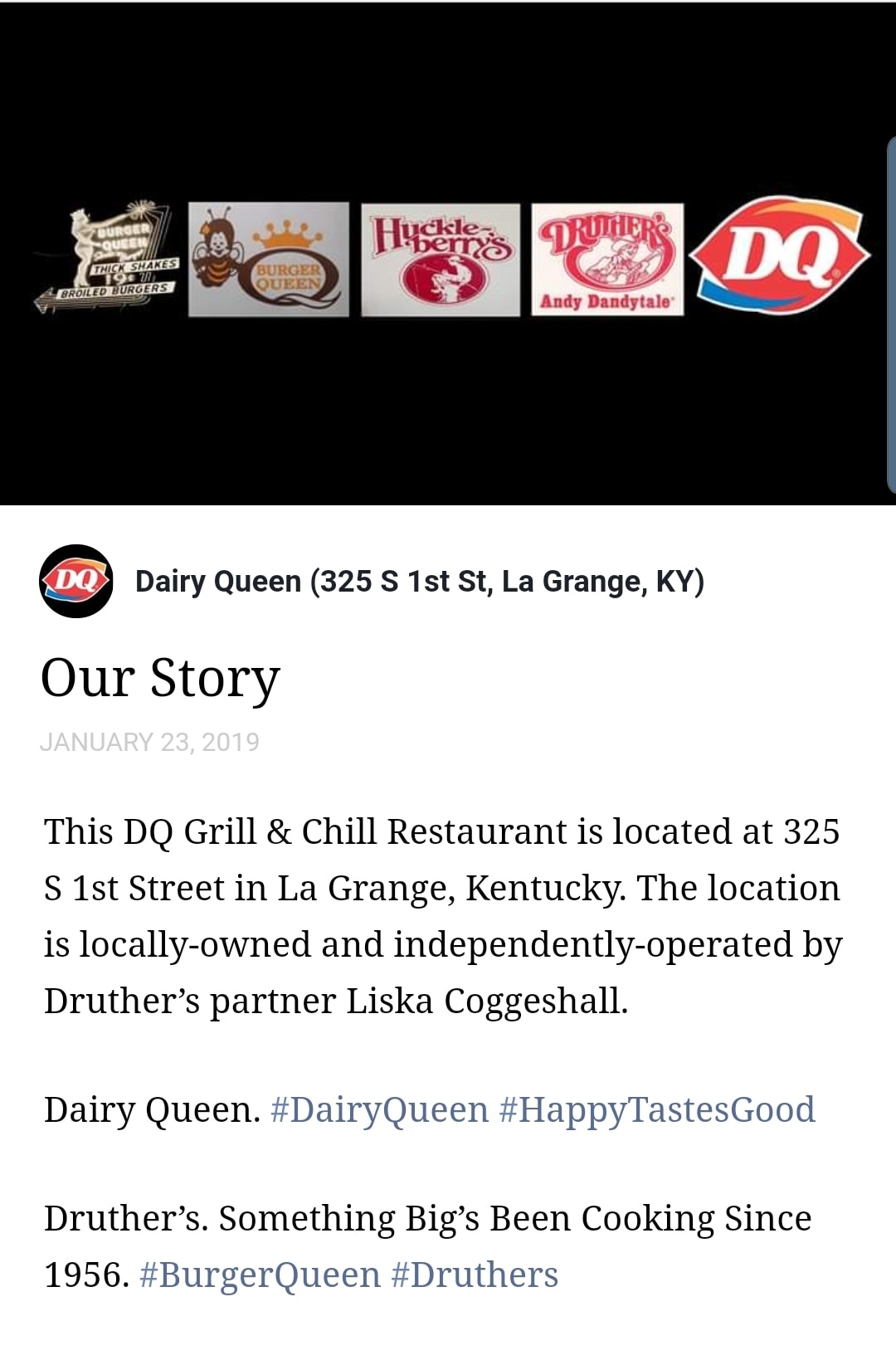View the restaurant logos cover image
The image size is (896, 1355).
[x=448, y=257]
